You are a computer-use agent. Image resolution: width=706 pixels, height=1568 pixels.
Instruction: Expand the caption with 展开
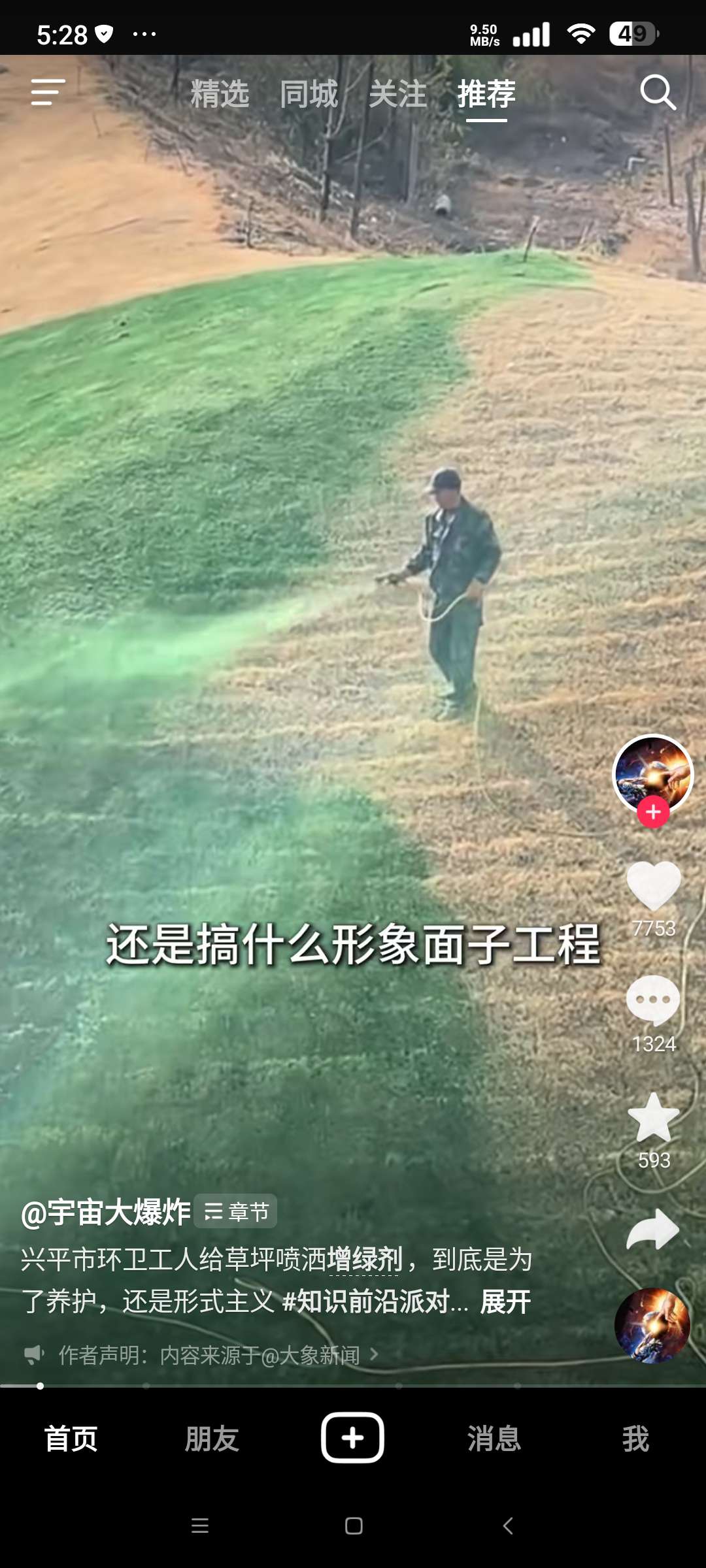505,1301
